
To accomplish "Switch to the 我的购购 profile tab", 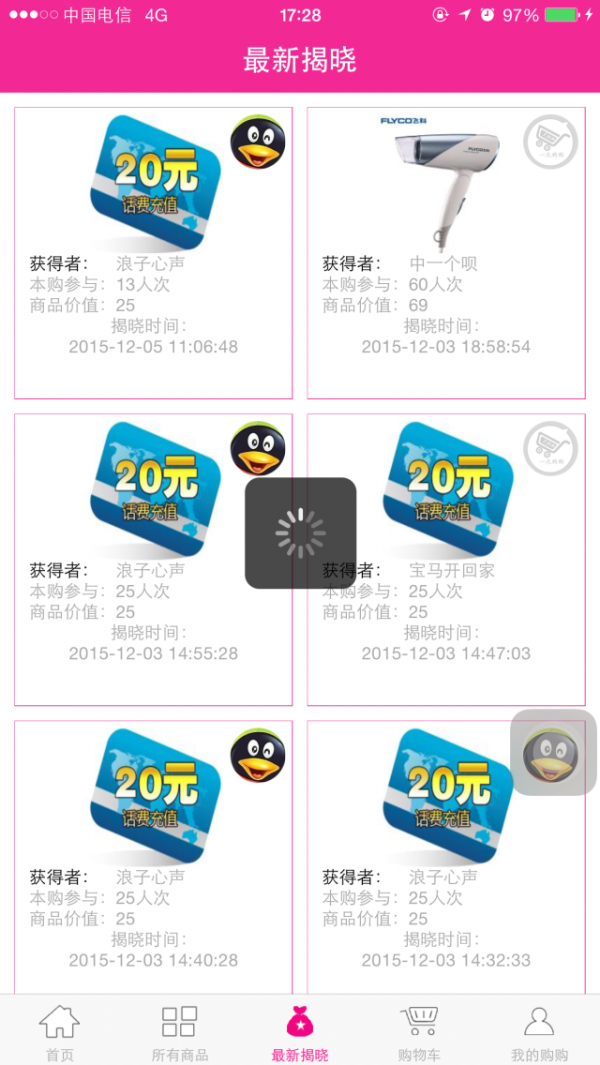I will point(539,1033).
